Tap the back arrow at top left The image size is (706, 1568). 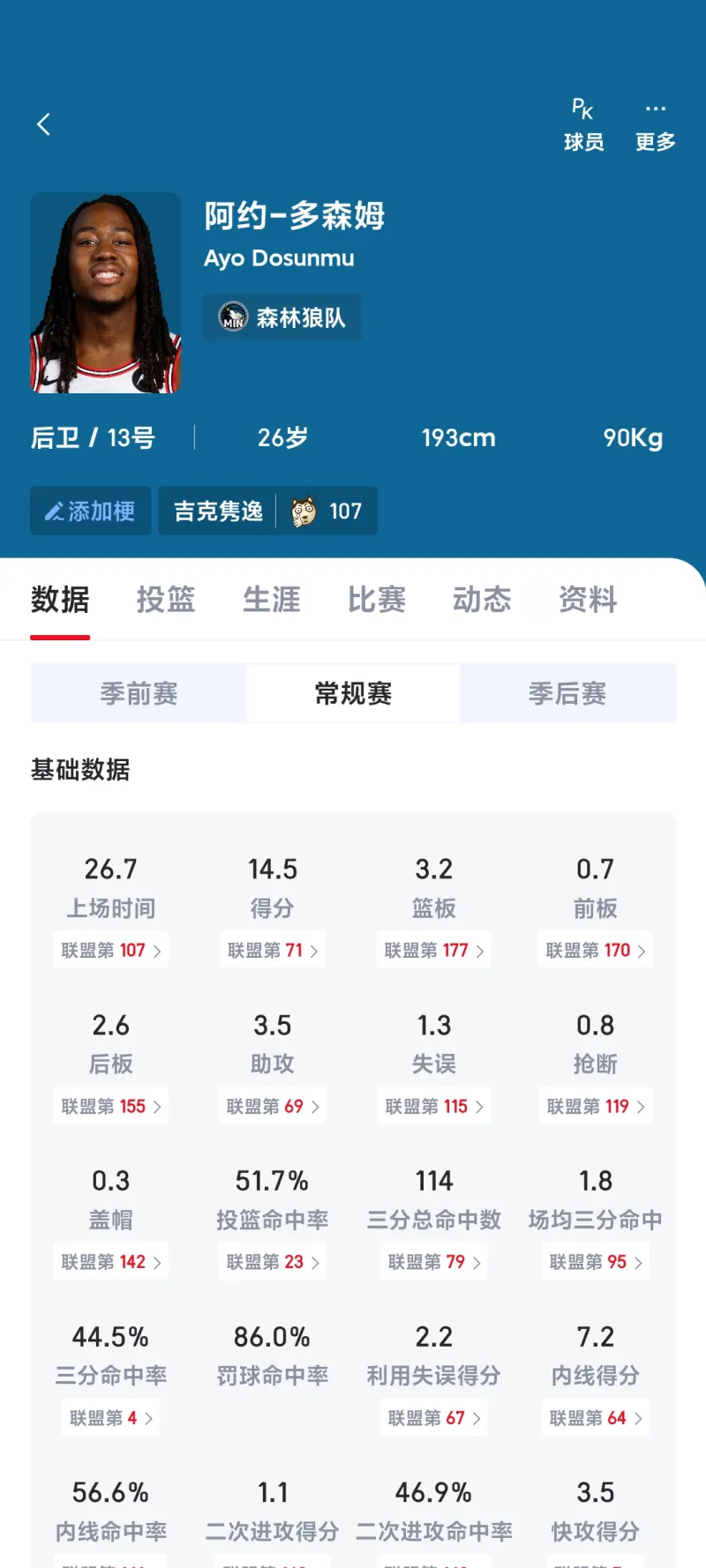tap(44, 123)
